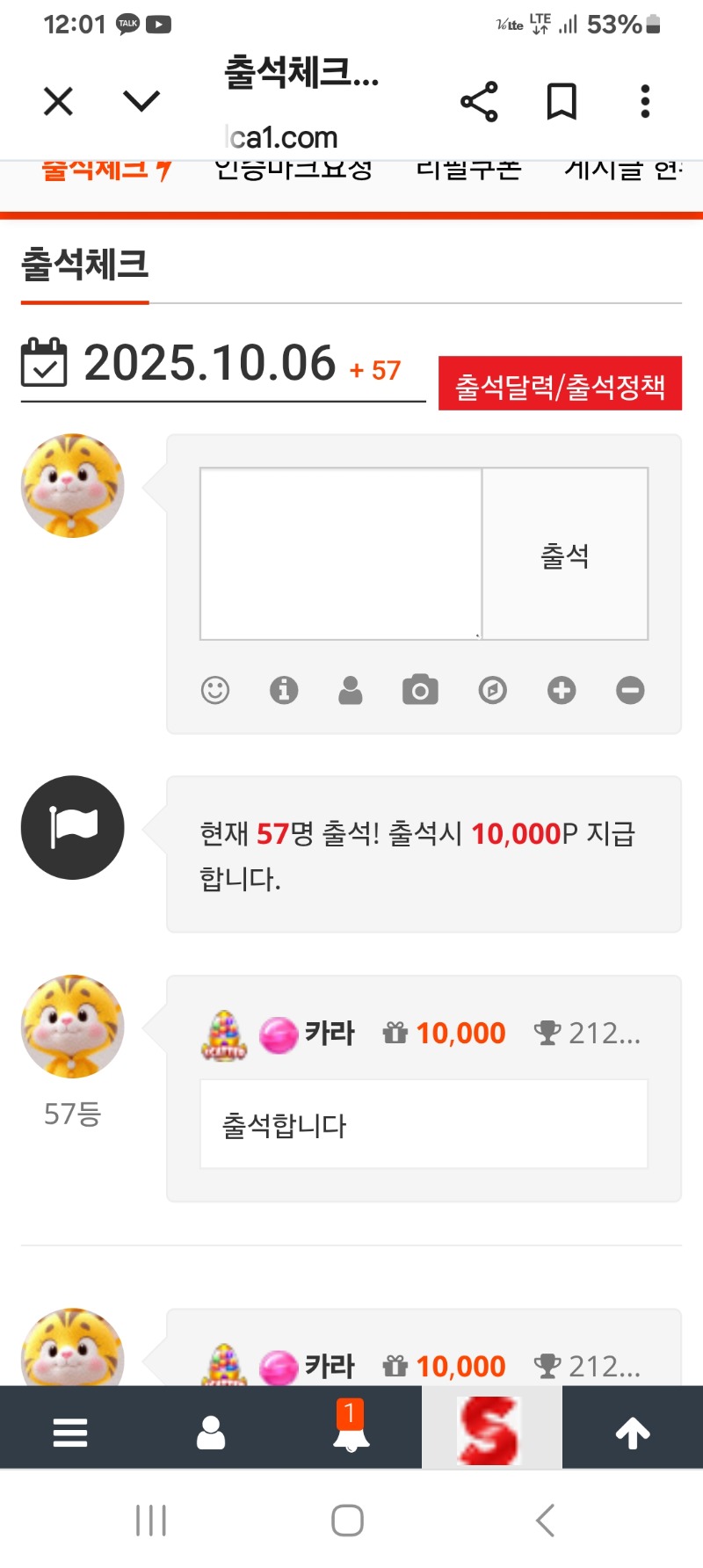This screenshot has width=703, height=1568.
Task: Share this page
Action: tap(479, 102)
